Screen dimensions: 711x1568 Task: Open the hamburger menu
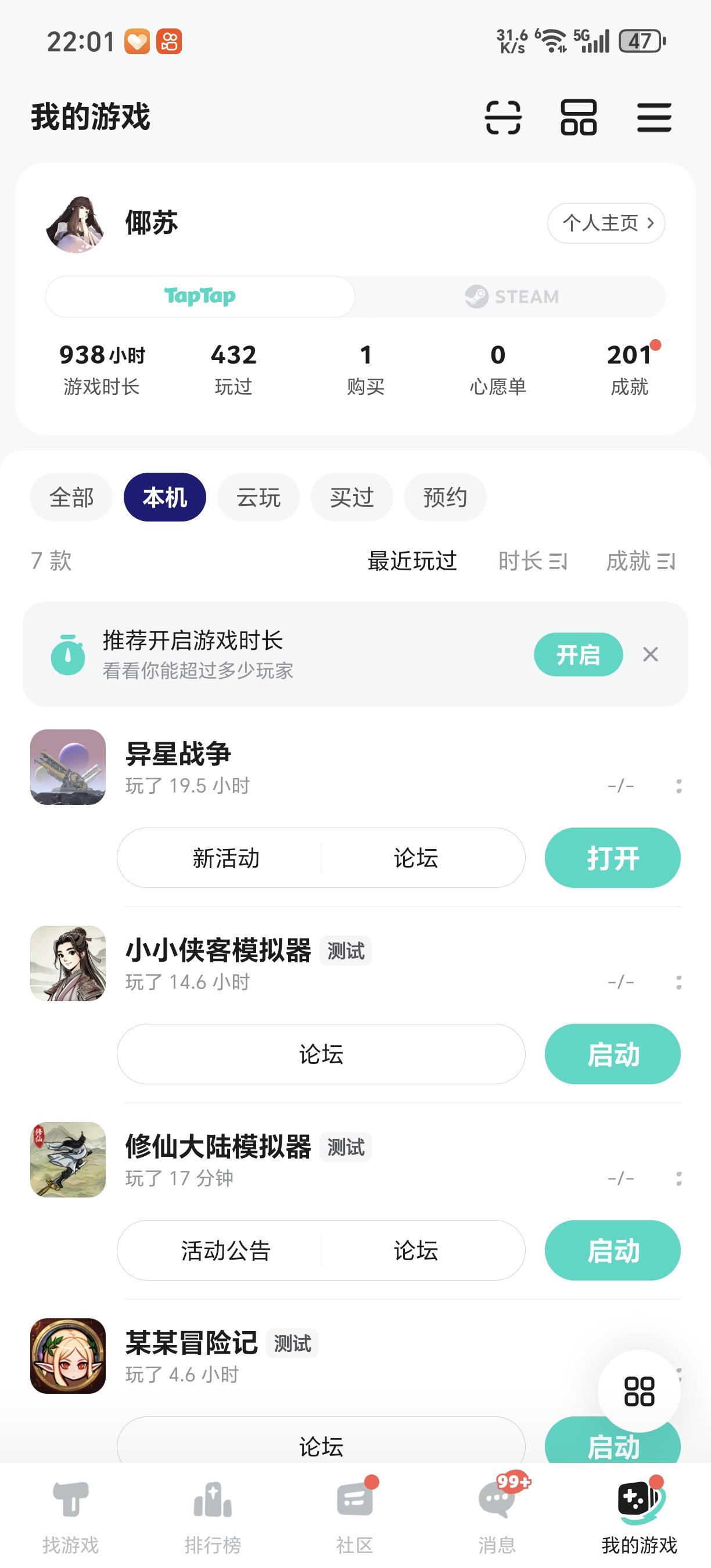click(653, 117)
